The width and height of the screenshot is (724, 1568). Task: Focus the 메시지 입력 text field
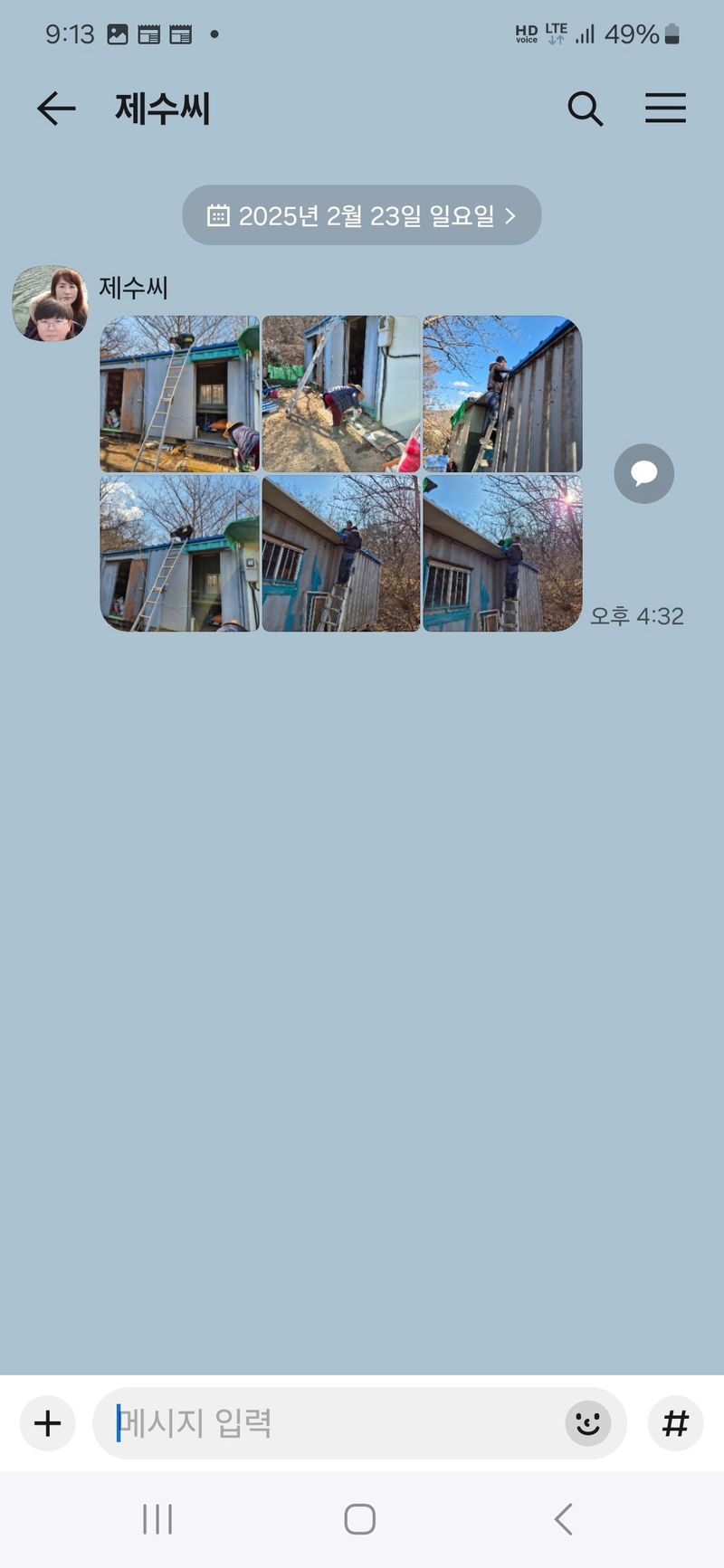pyautogui.click(x=335, y=1423)
